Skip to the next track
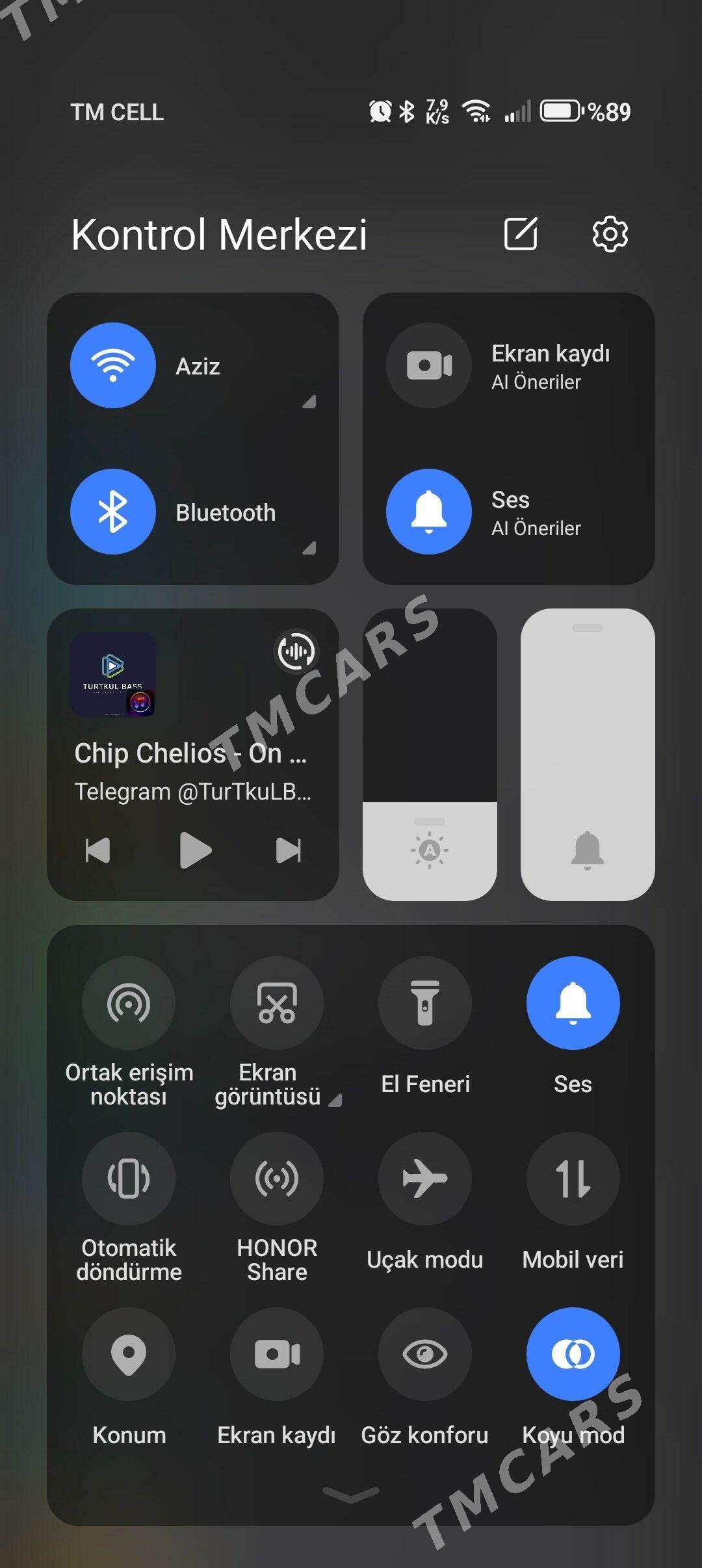This screenshot has width=702, height=1568. pyautogui.click(x=289, y=850)
